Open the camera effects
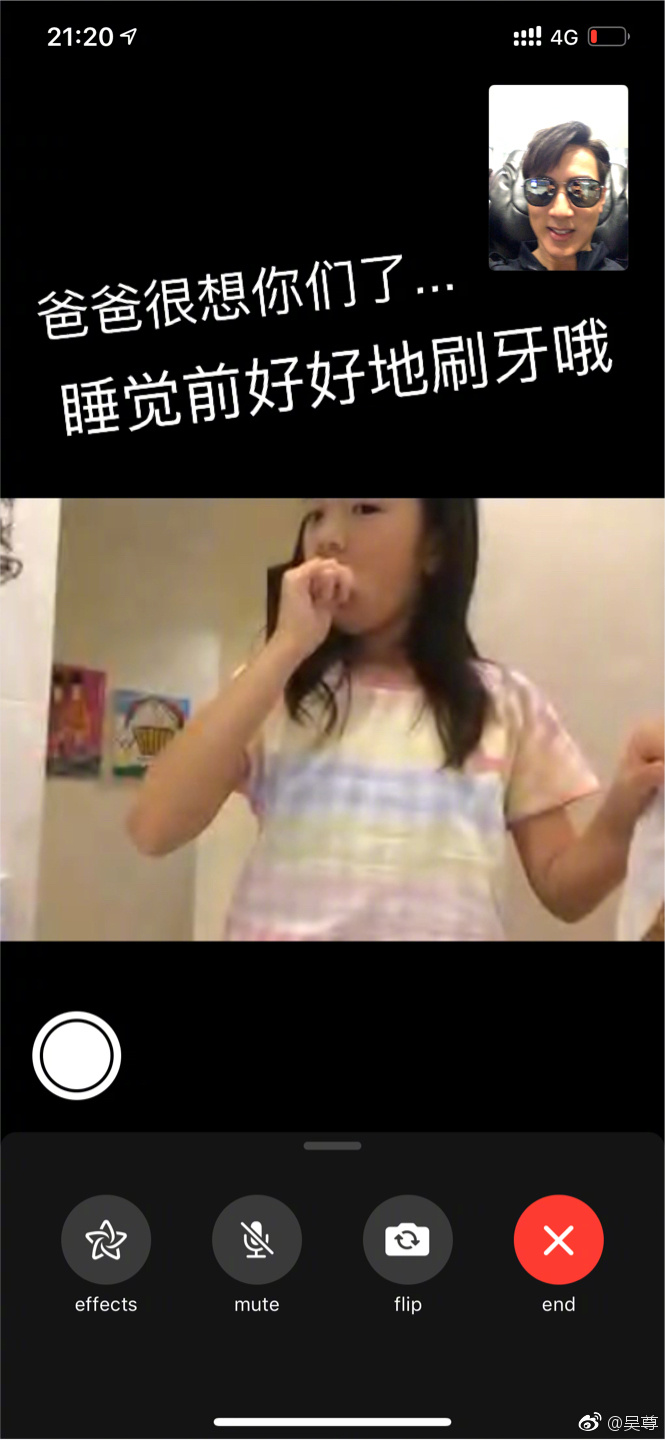 tap(106, 1241)
